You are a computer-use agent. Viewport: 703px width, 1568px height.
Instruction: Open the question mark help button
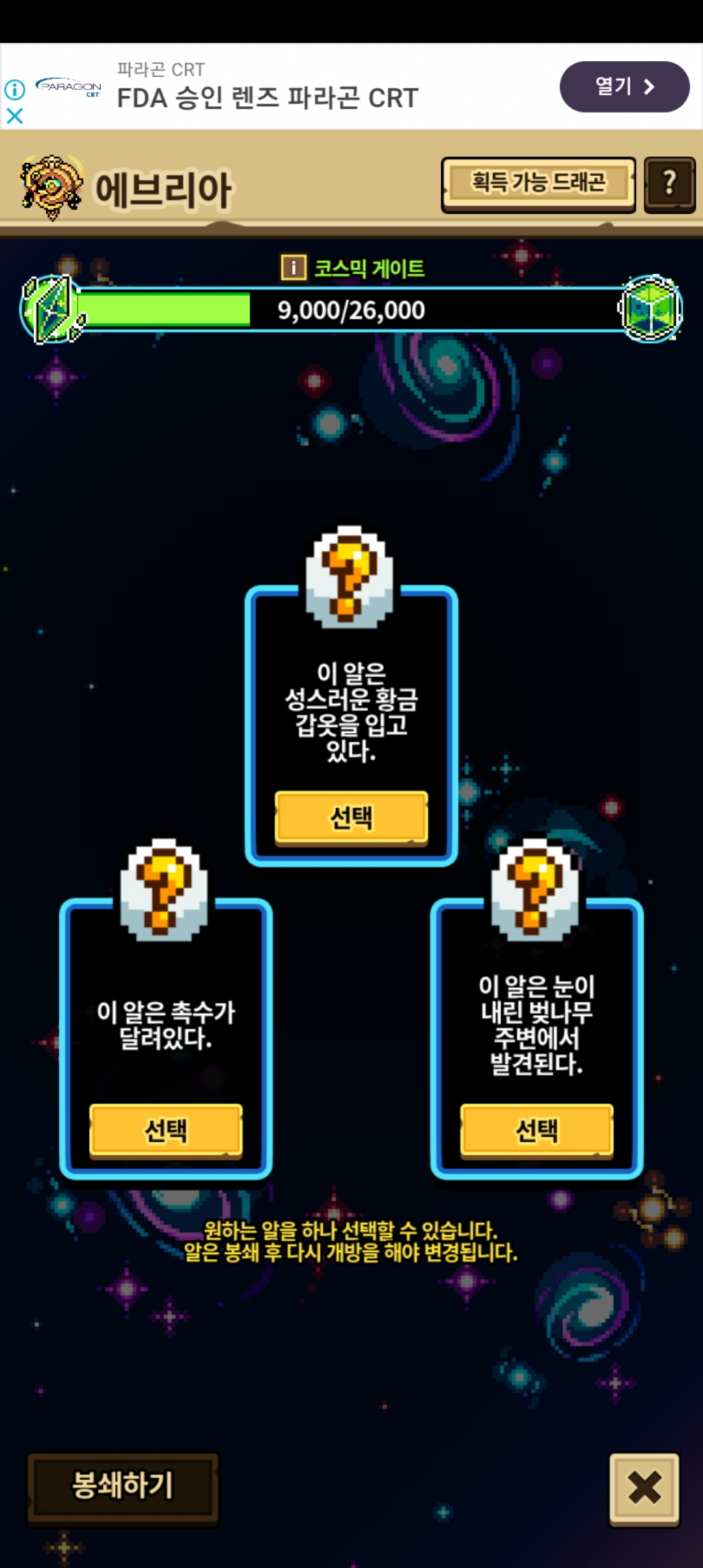point(669,184)
